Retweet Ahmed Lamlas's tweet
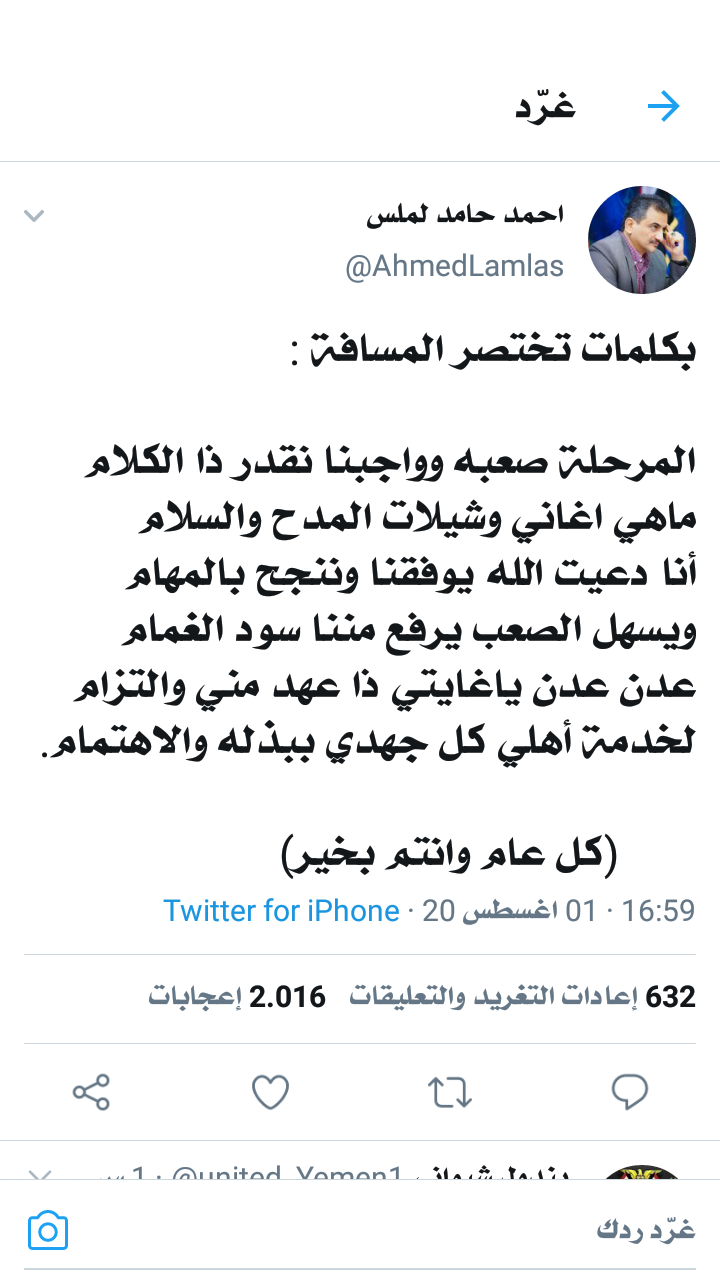720x1280 pixels. pyautogui.click(x=450, y=1092)
